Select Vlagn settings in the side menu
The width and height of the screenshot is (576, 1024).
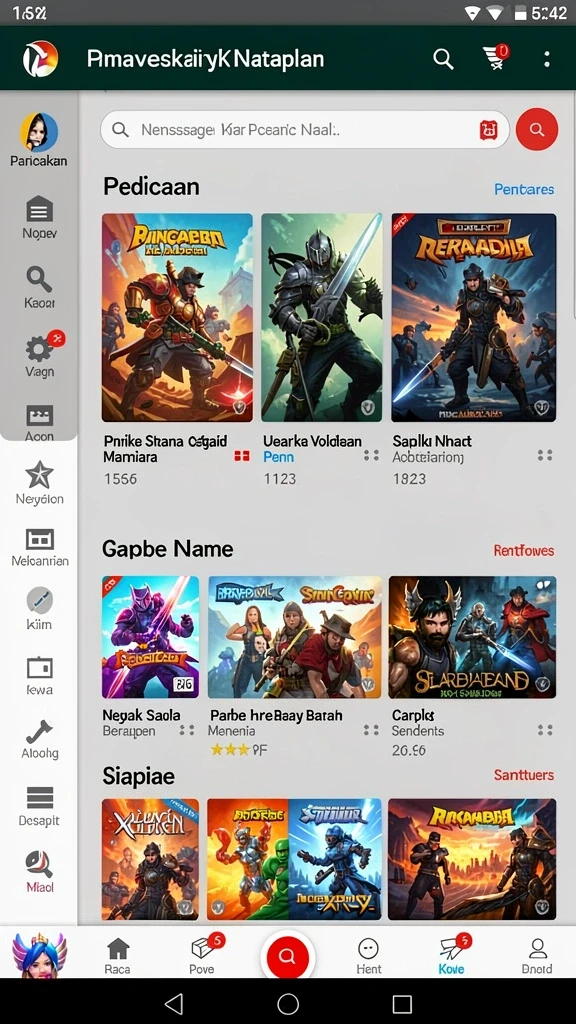[x=39, y=355]
